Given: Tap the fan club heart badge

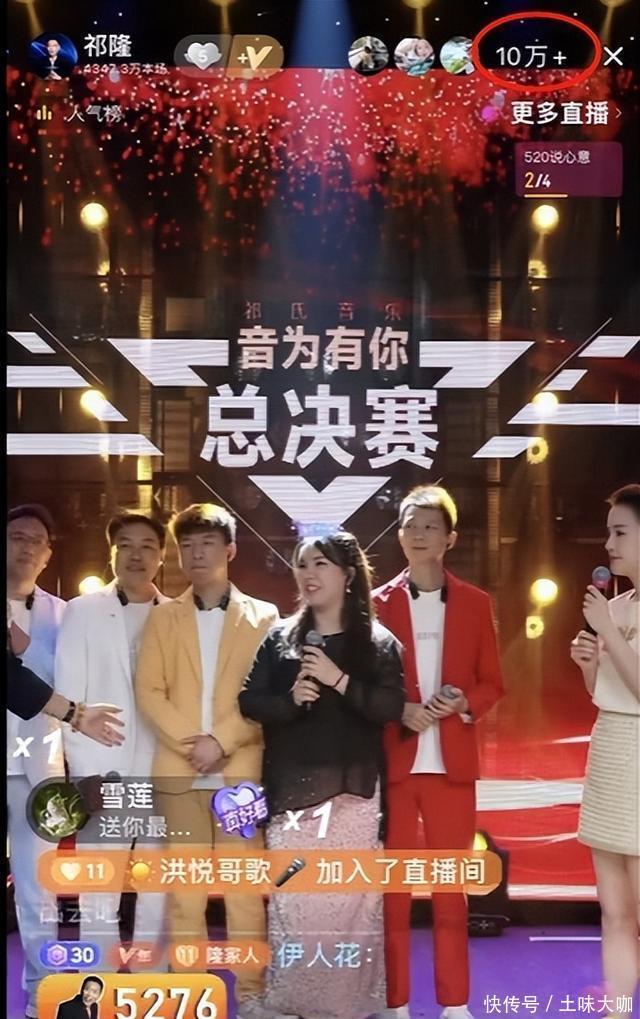Looking at the screenshot, I should [199, 56].
